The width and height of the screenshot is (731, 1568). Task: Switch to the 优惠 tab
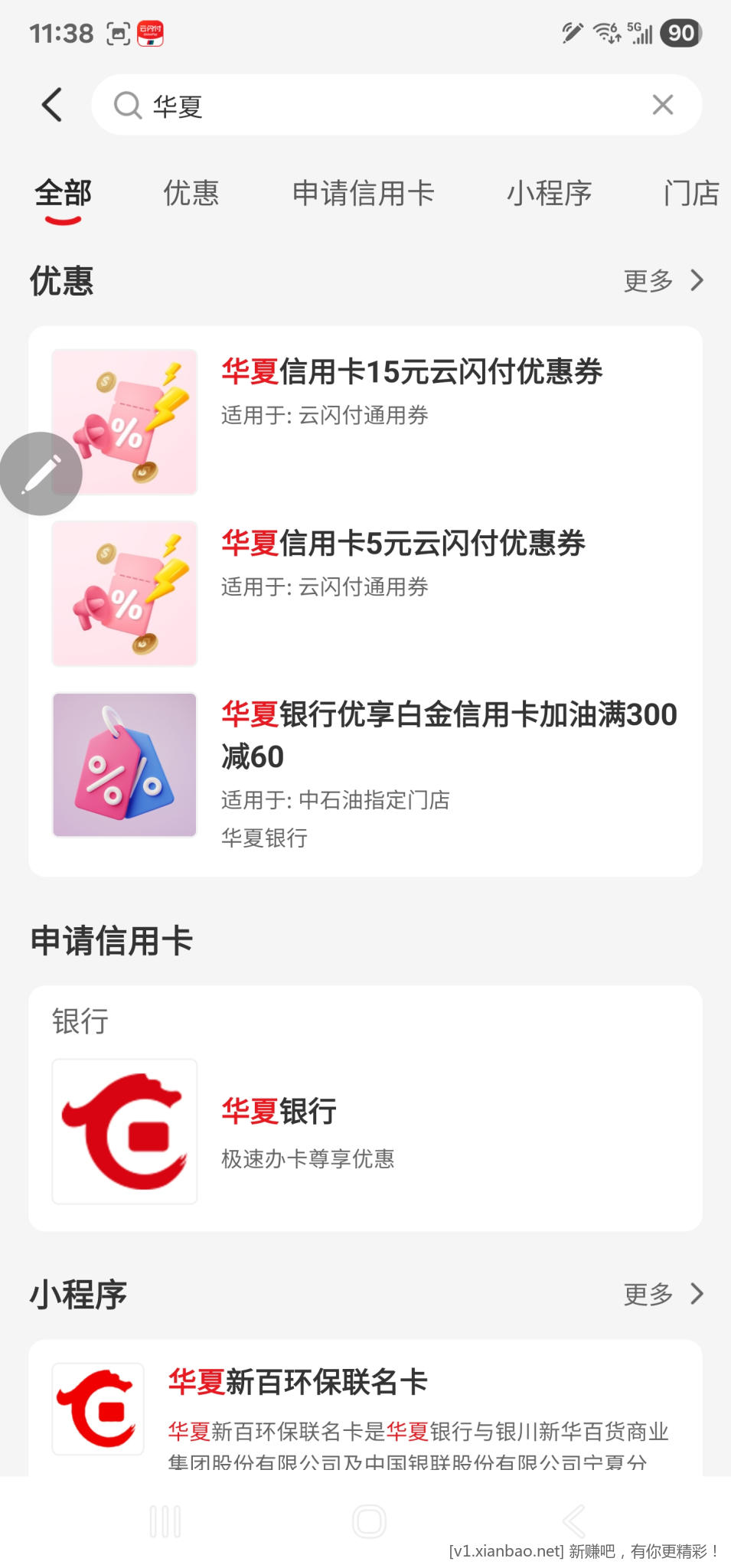pos(191,193)
